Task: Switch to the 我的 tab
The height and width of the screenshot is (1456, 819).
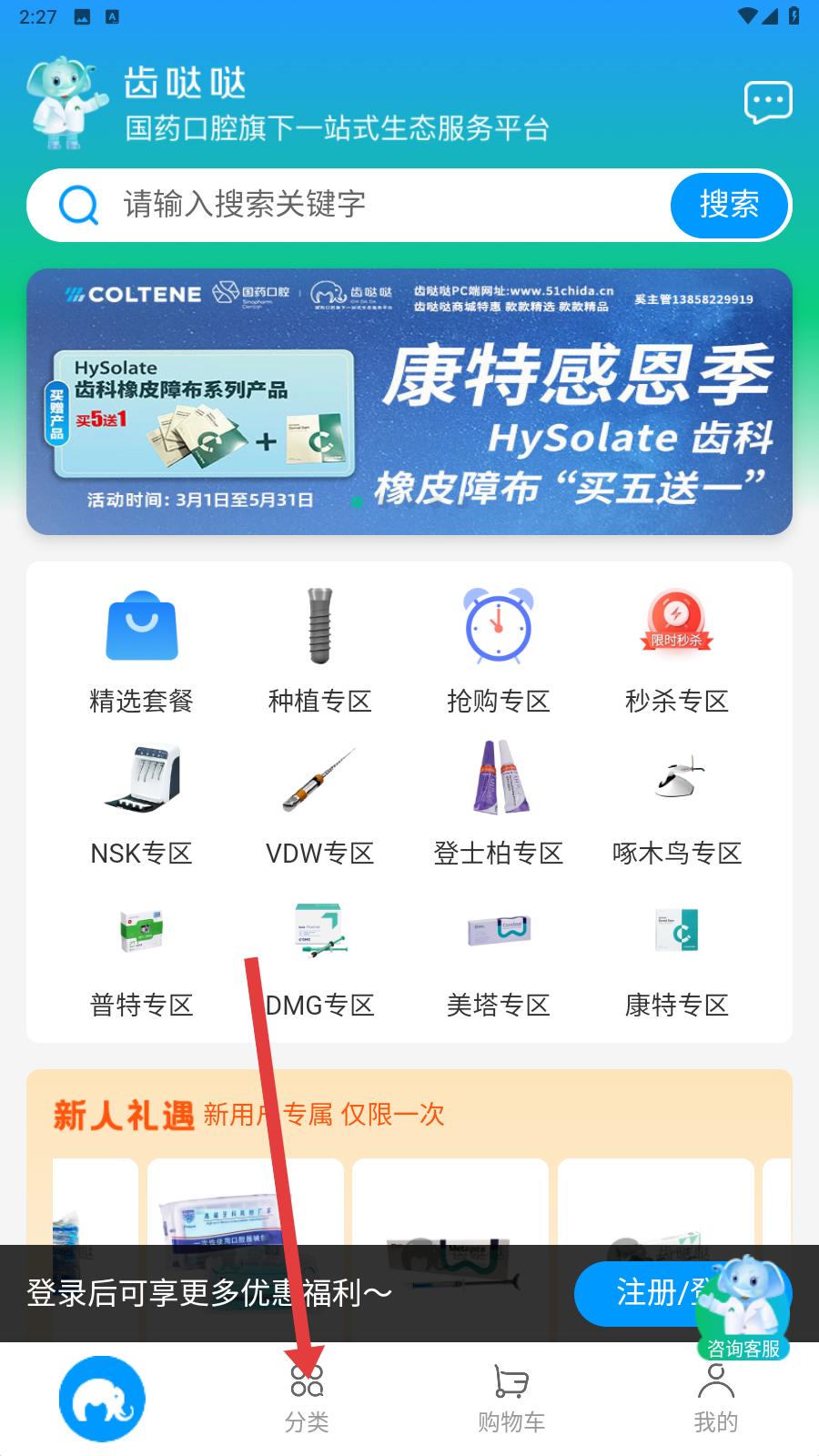Action: click(716, 1399)
